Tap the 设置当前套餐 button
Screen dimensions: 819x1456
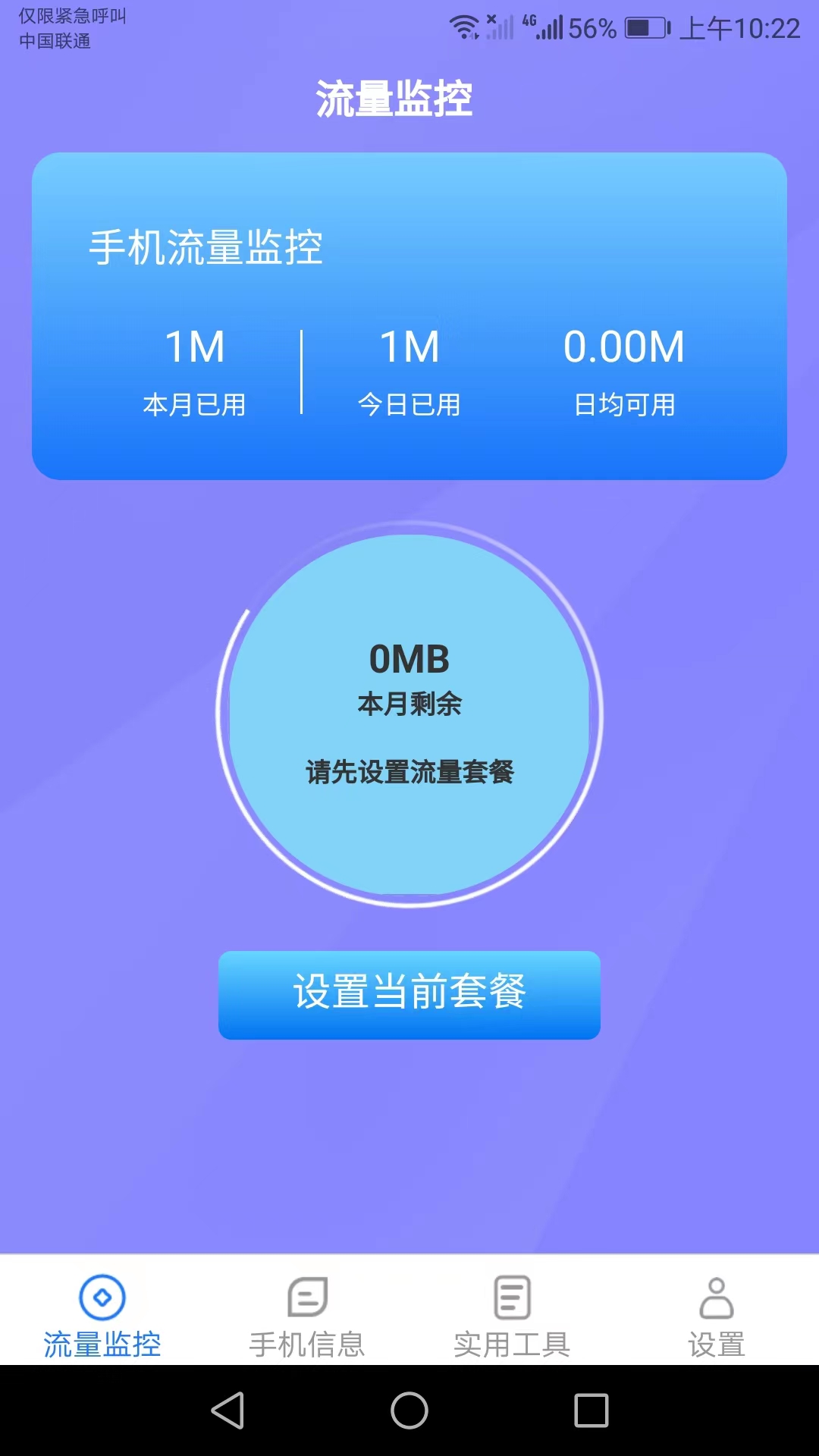point(409,995)
